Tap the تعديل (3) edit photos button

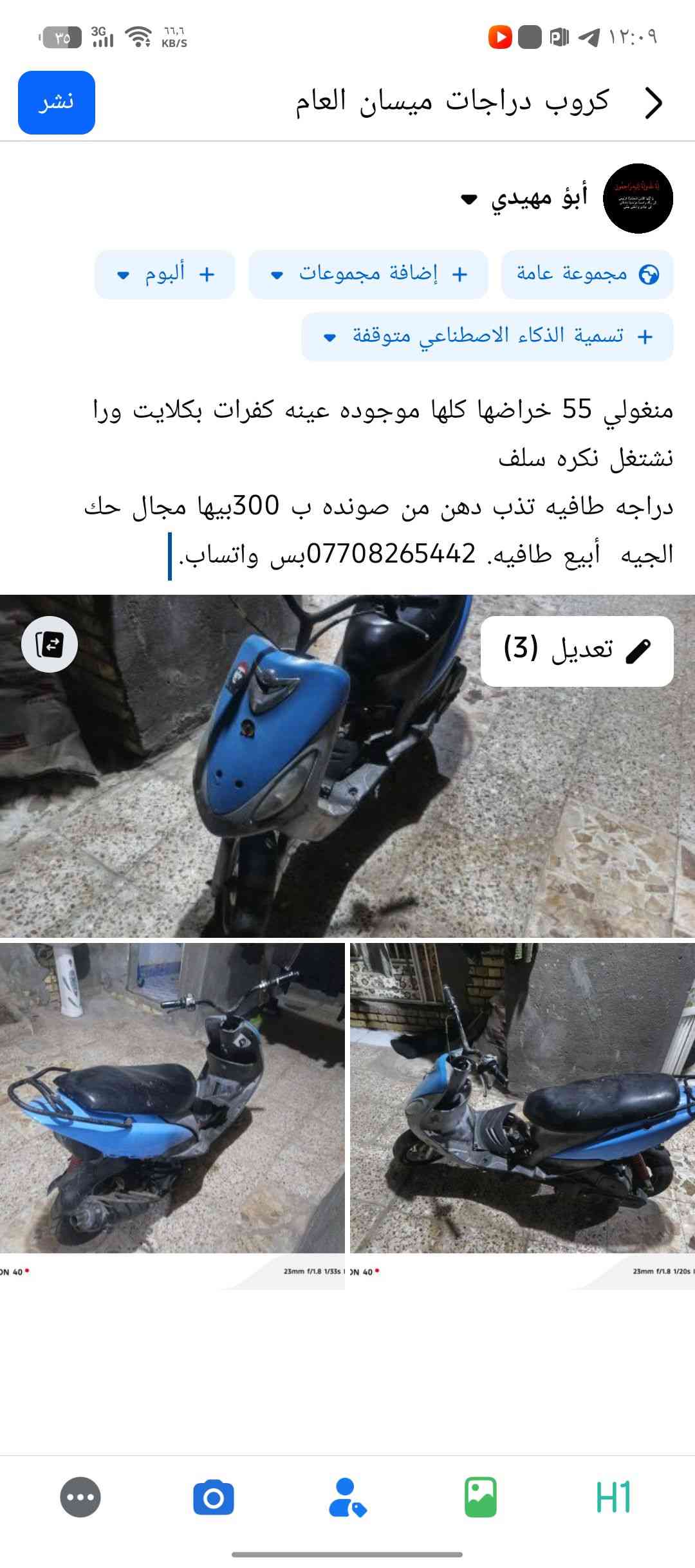tap(577, 650)
